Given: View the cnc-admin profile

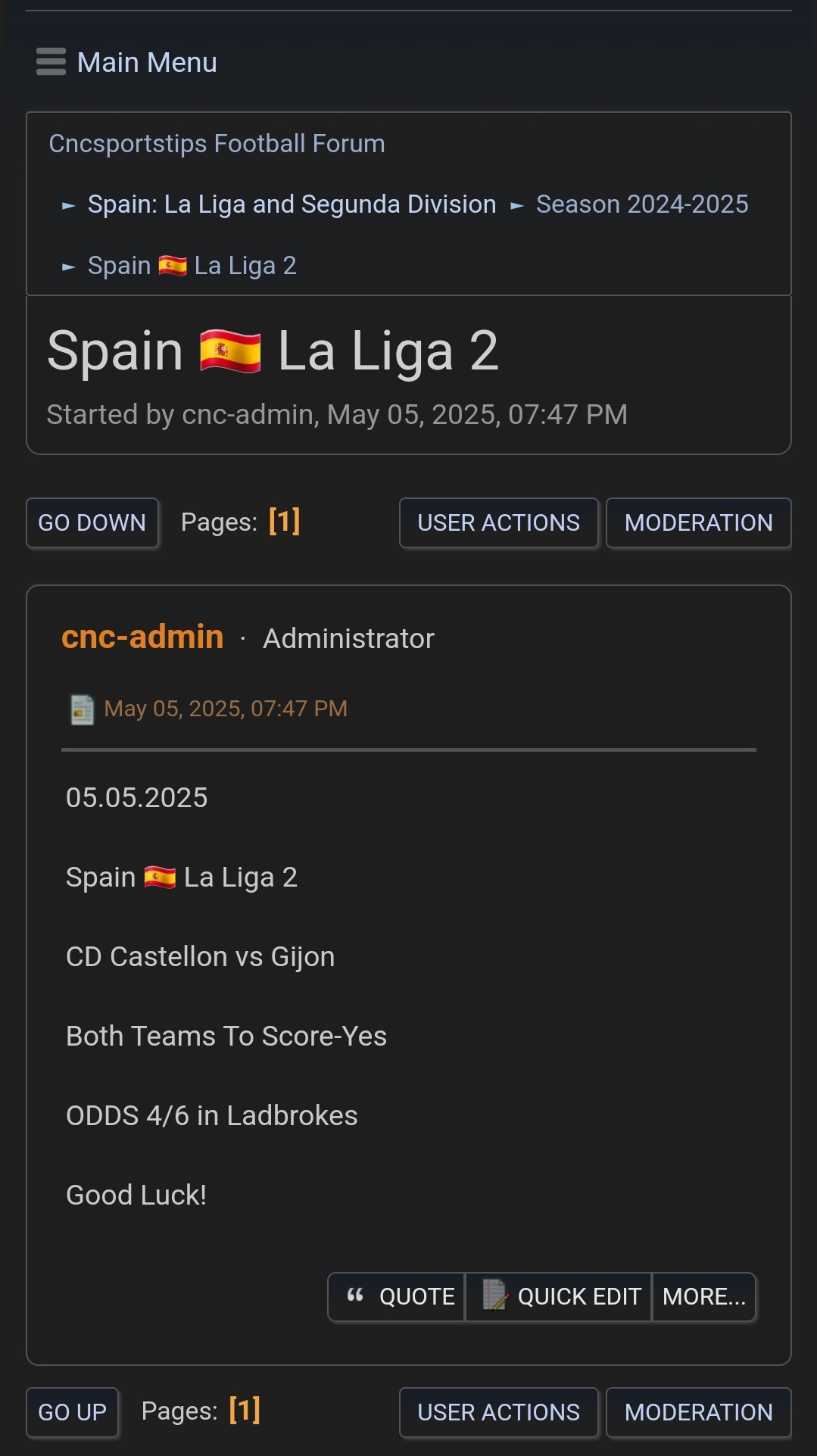Looking at the screenshot, I should pyautogui.click(x=142, y=637).
